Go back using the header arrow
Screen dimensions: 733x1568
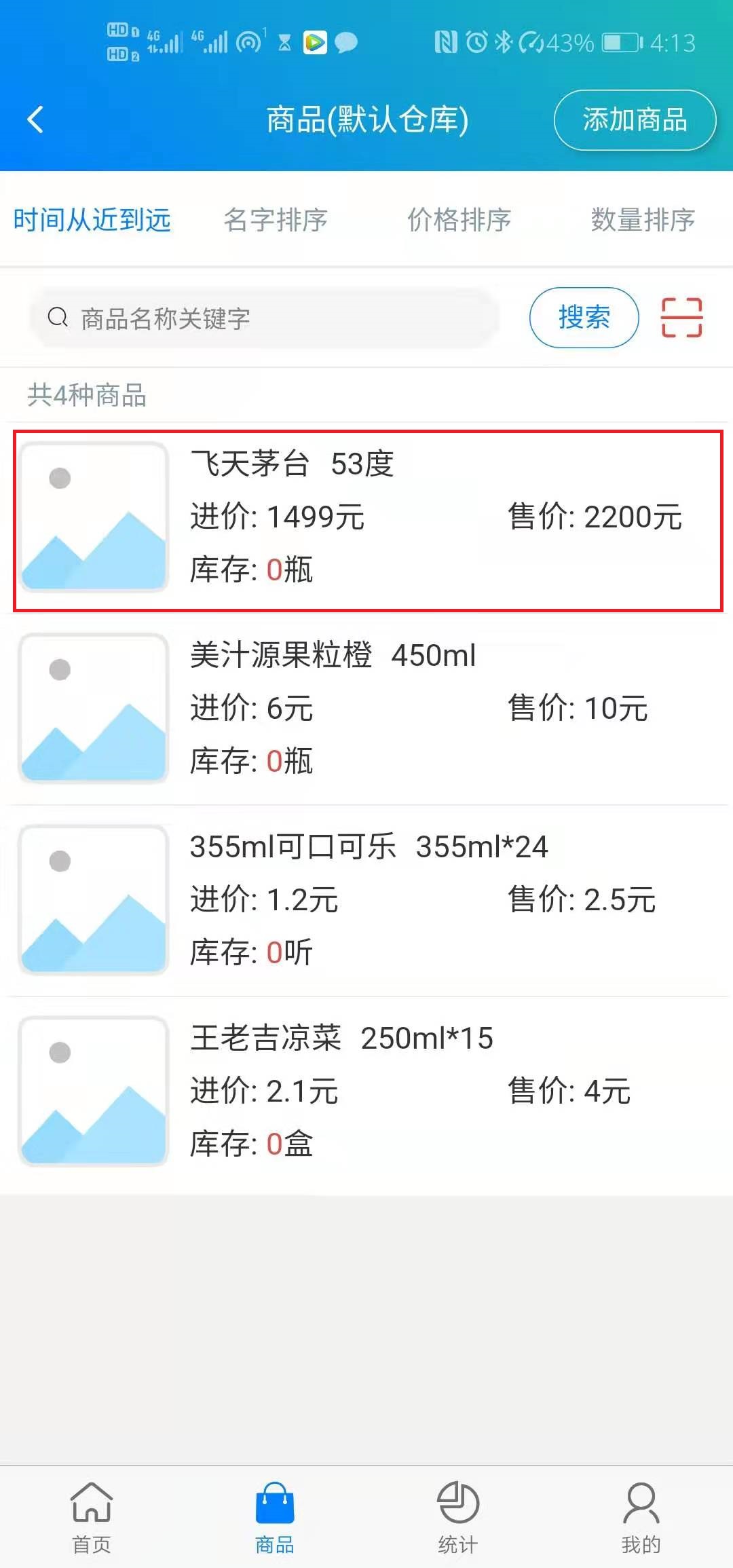(35, 120)
